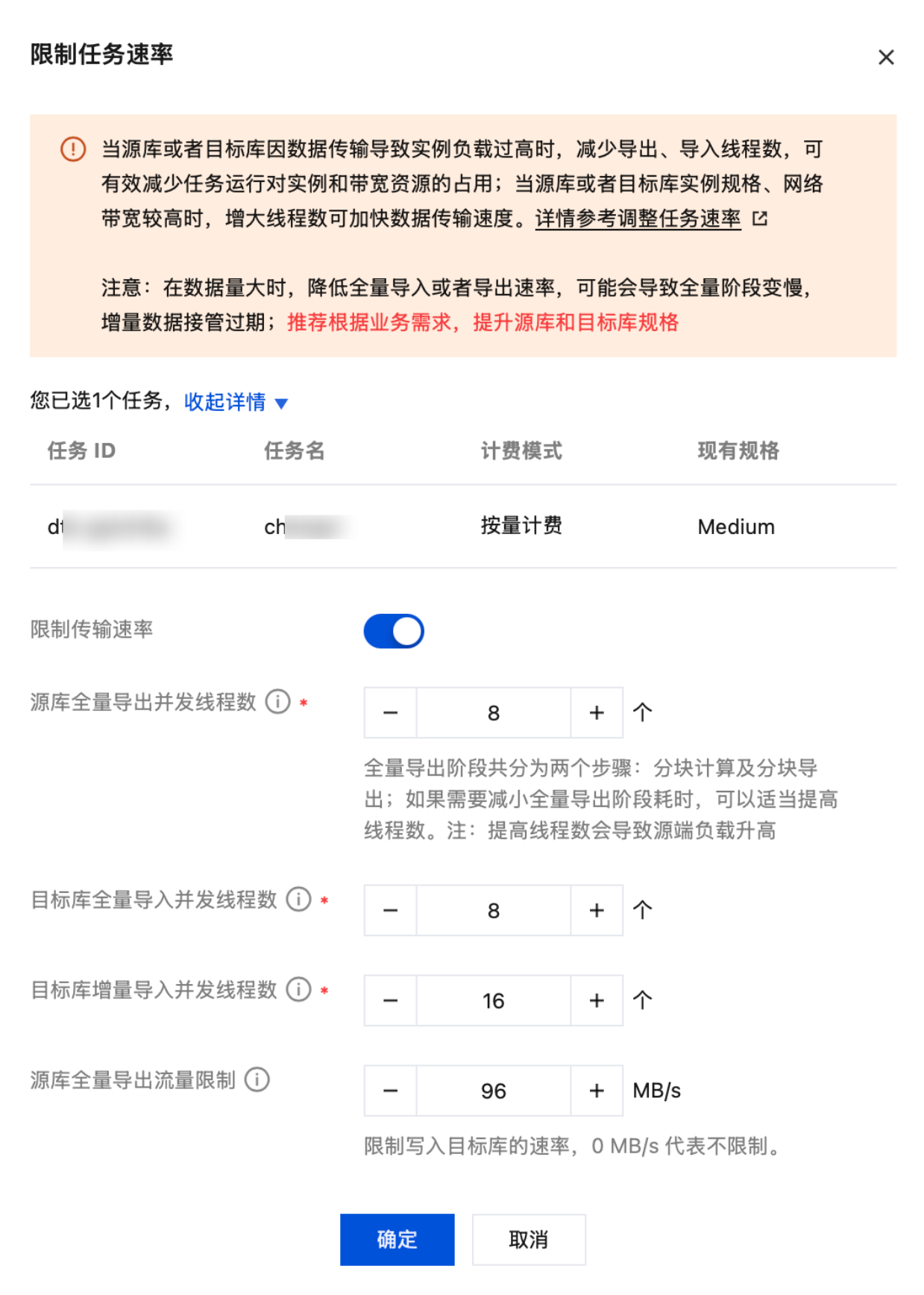Increase 目标库全量导入并发线程数 with plus
Image resolution: width=924 pixels, height=1295 pixels.
click(597, 911)
